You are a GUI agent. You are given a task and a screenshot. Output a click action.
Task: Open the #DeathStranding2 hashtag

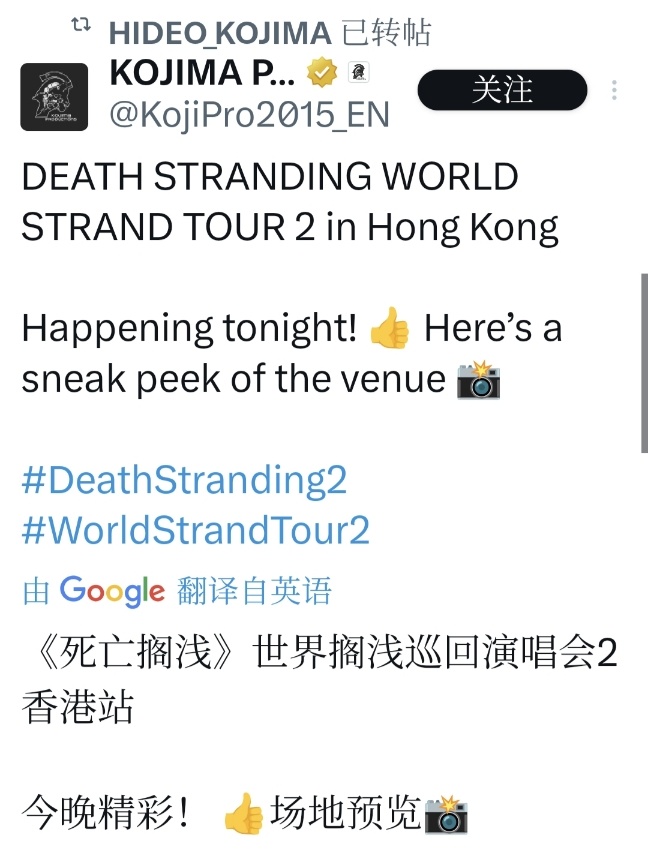click(x=184, y=481)
